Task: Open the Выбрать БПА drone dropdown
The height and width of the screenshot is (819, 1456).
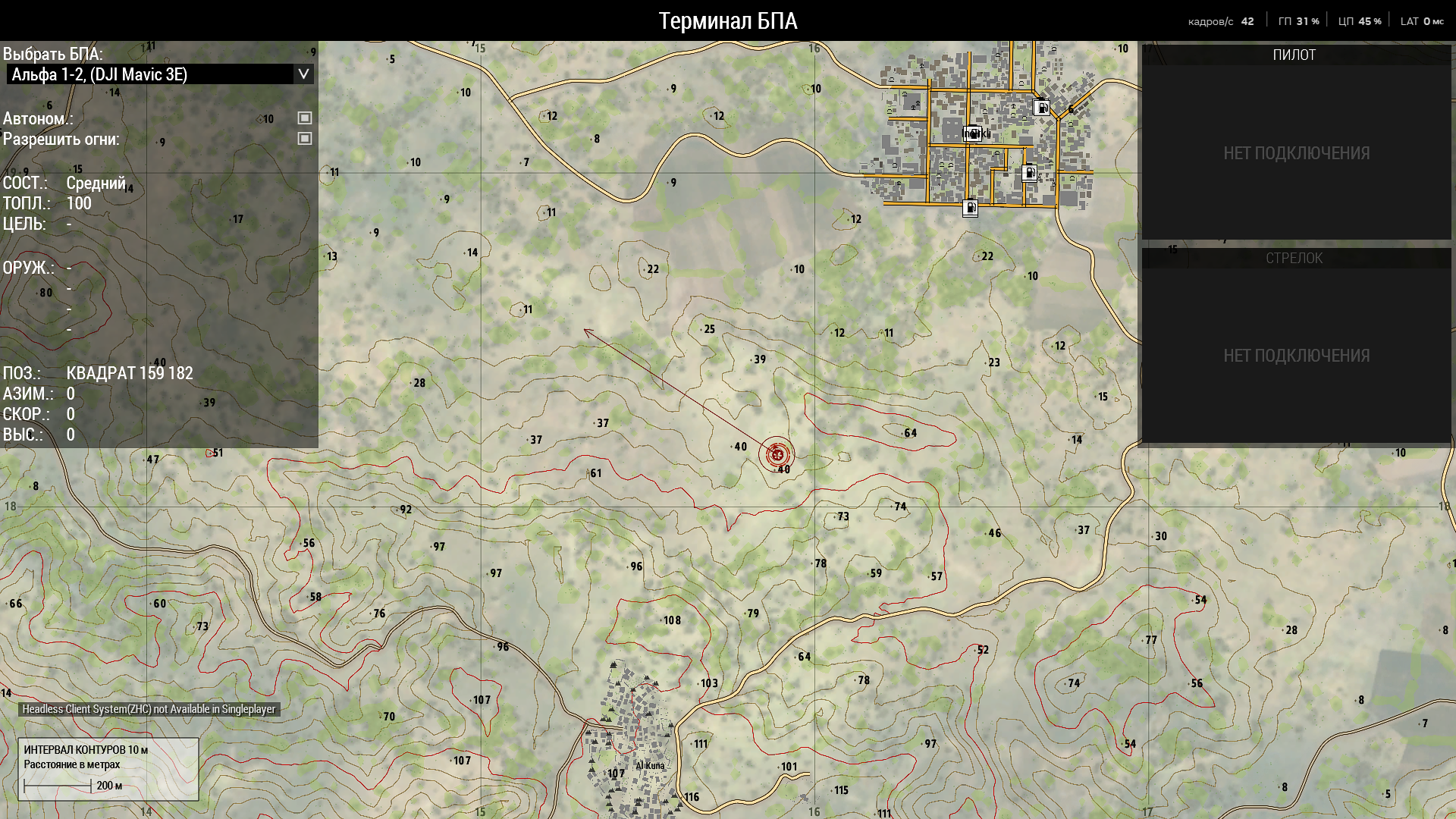Action: [160, 74]
